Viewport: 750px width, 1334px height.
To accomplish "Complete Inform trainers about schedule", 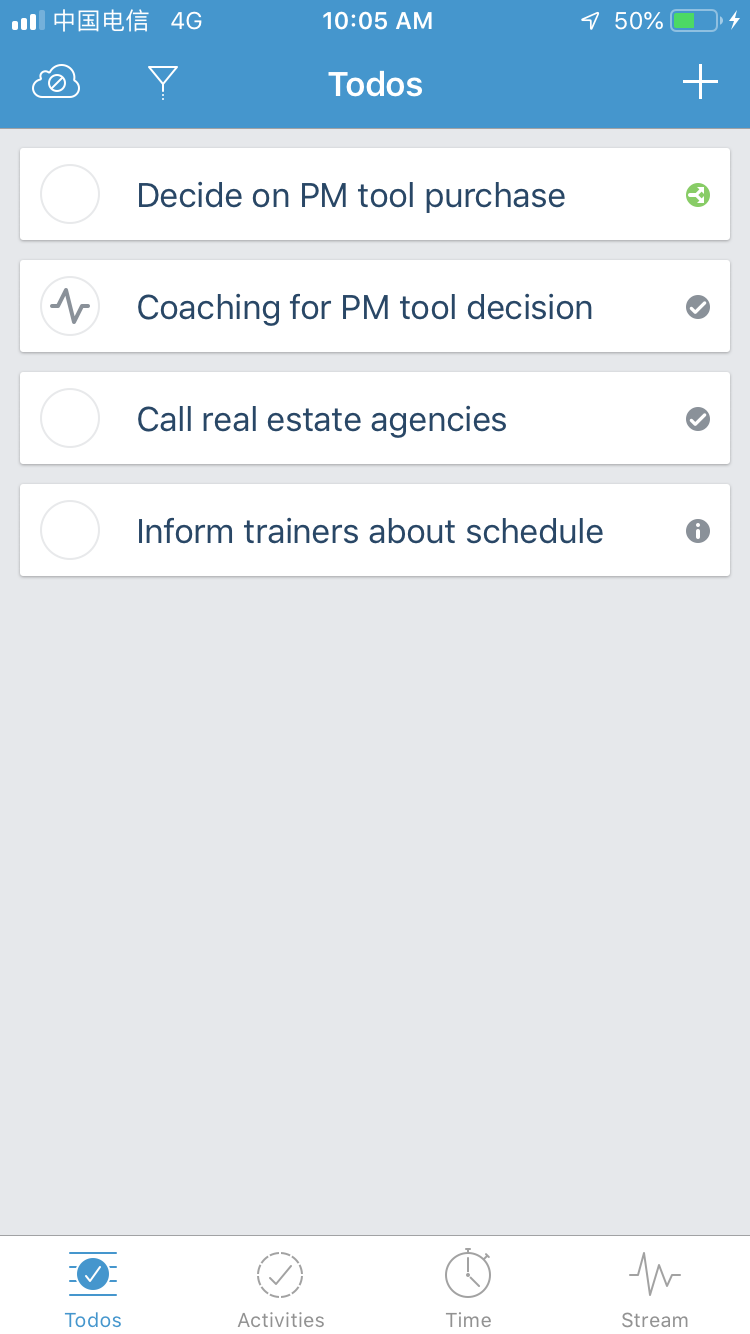I will tap(70, 530).
